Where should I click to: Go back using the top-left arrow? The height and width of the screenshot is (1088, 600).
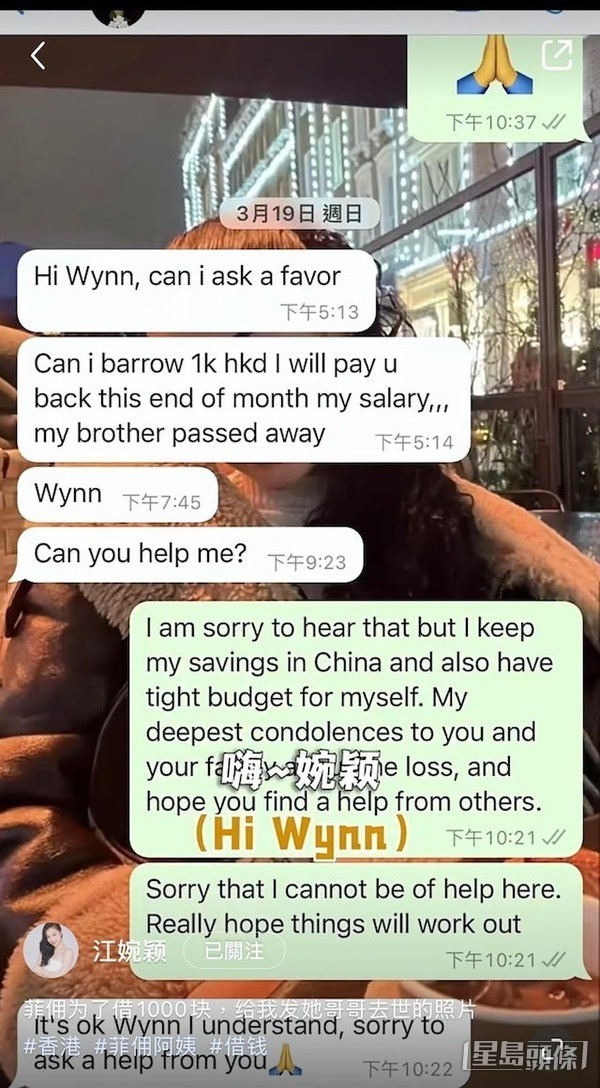pyautogui.click(x=38, y=56)
